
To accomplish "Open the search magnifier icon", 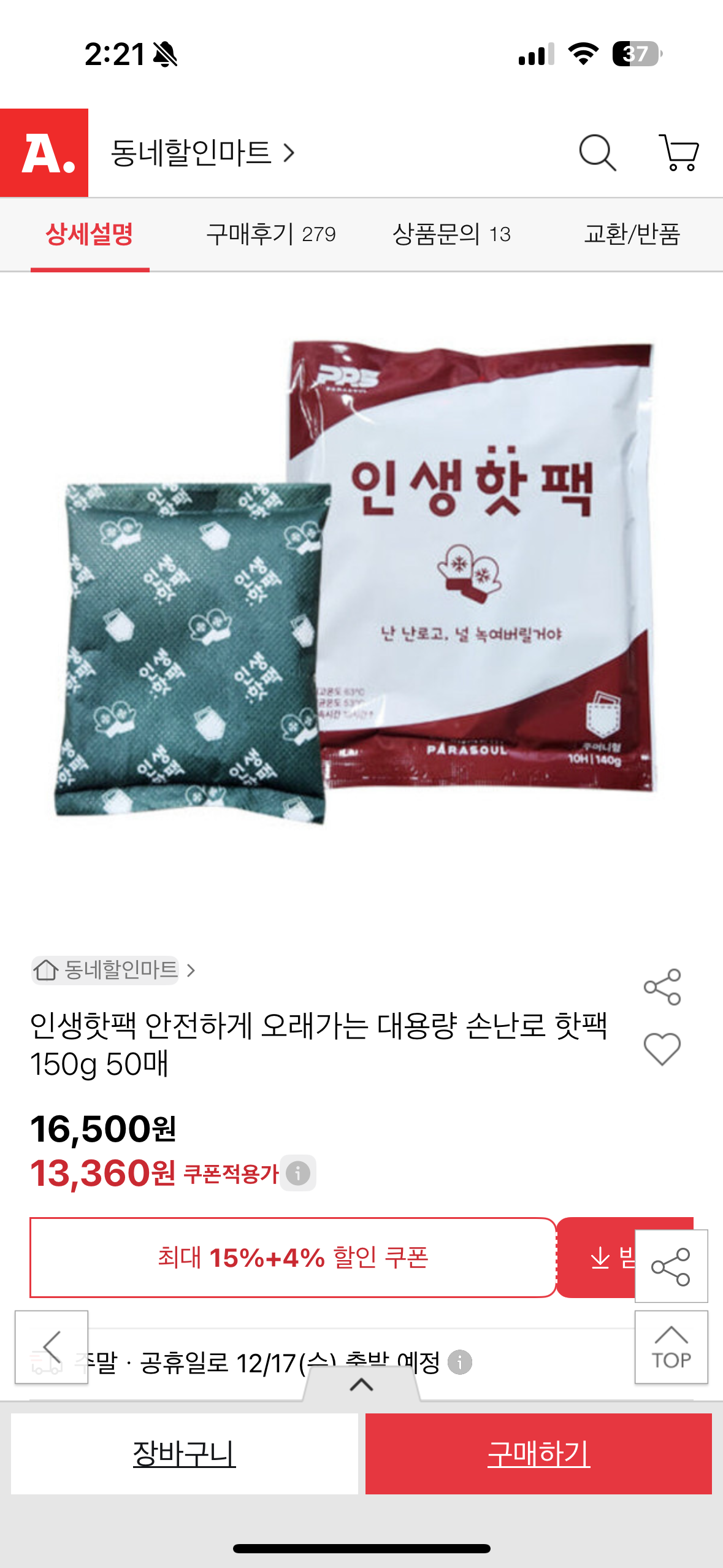I will click(x=597, y=153).
